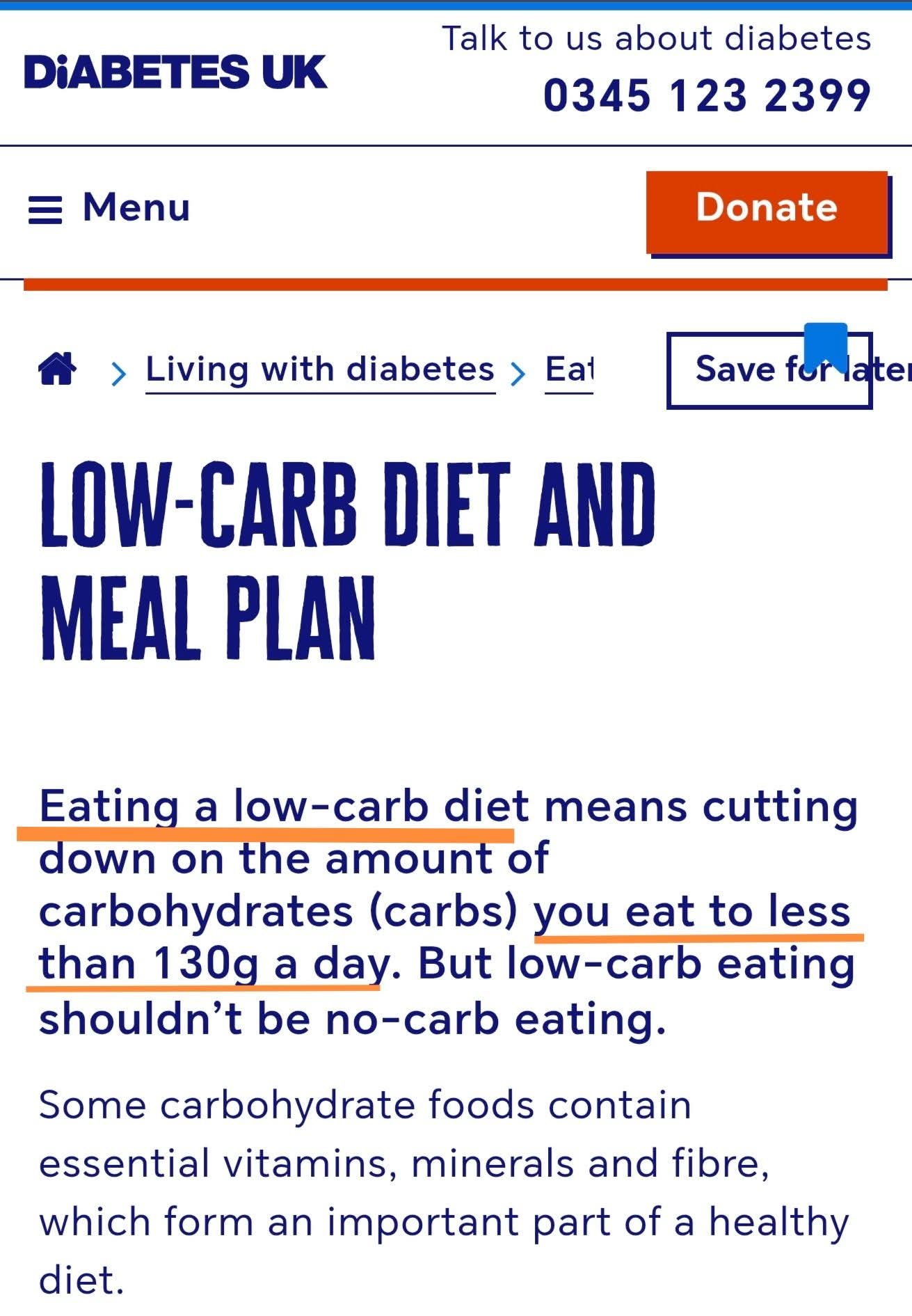Tap the Diabetes UK logo
Viewport: 912px width, 1316px height.
[x=175, y=73]
